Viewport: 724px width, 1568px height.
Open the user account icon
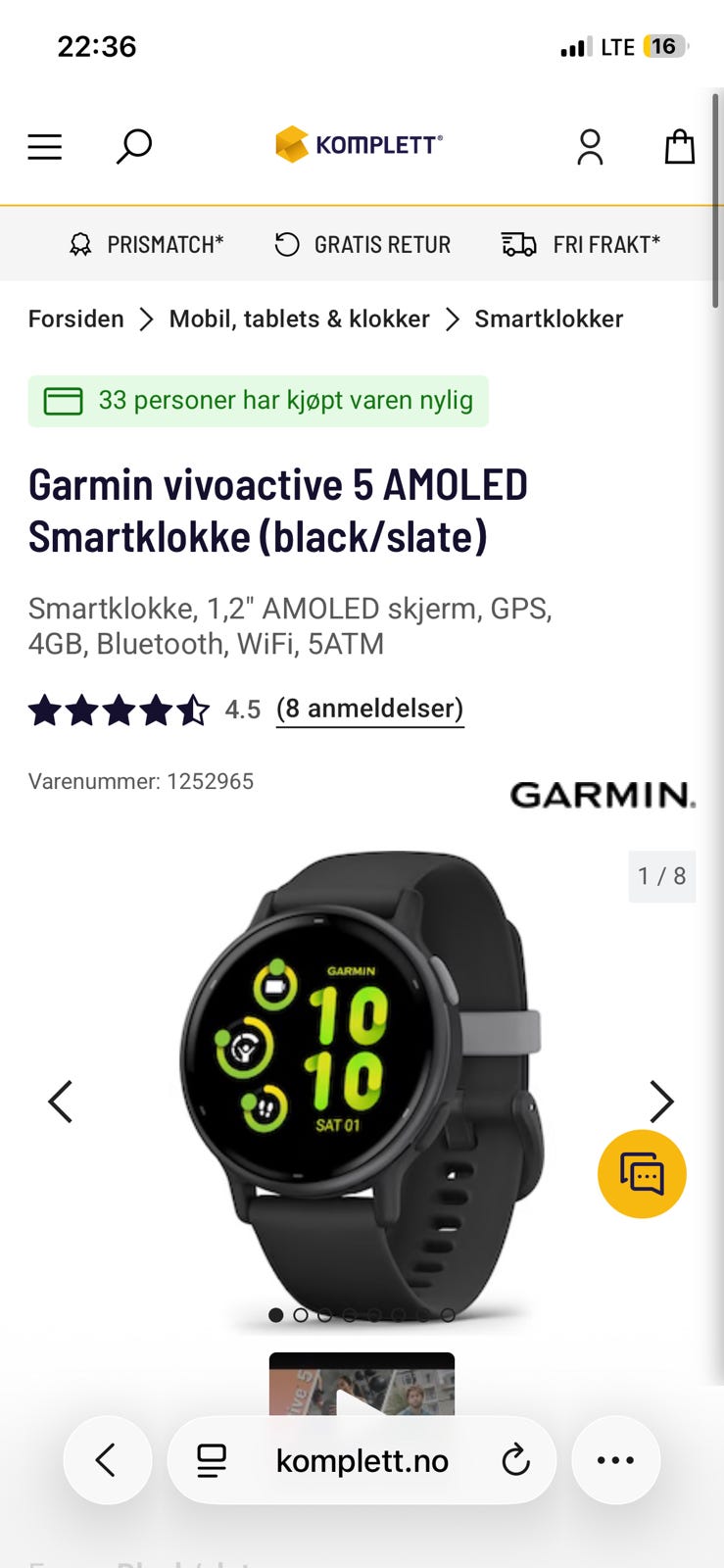click(x=590, y=147)
